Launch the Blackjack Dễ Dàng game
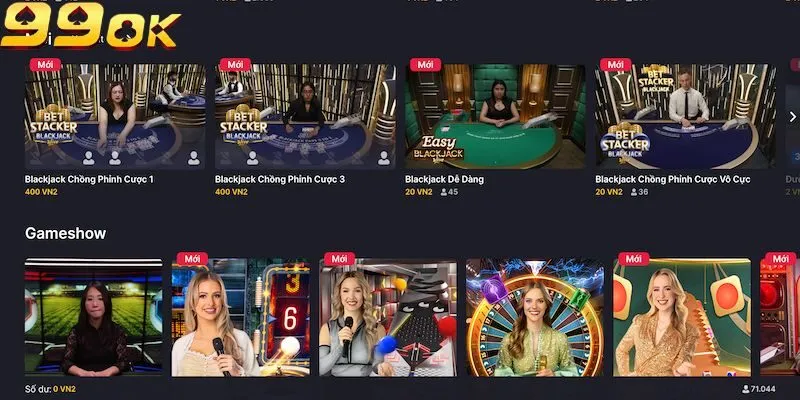This screenshot has height=400, width=800. coord(495,117)
